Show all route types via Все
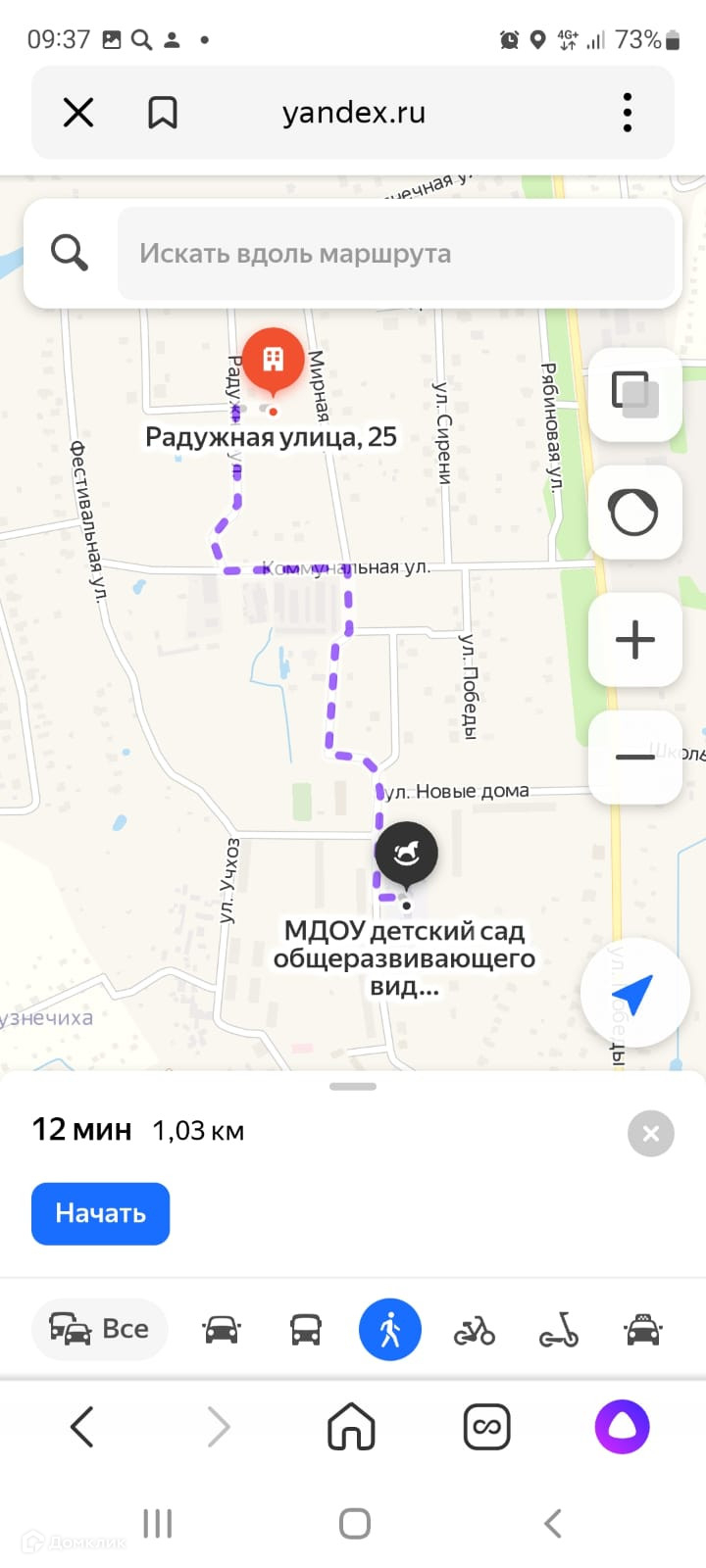706x1568 pixels. 99,1329
